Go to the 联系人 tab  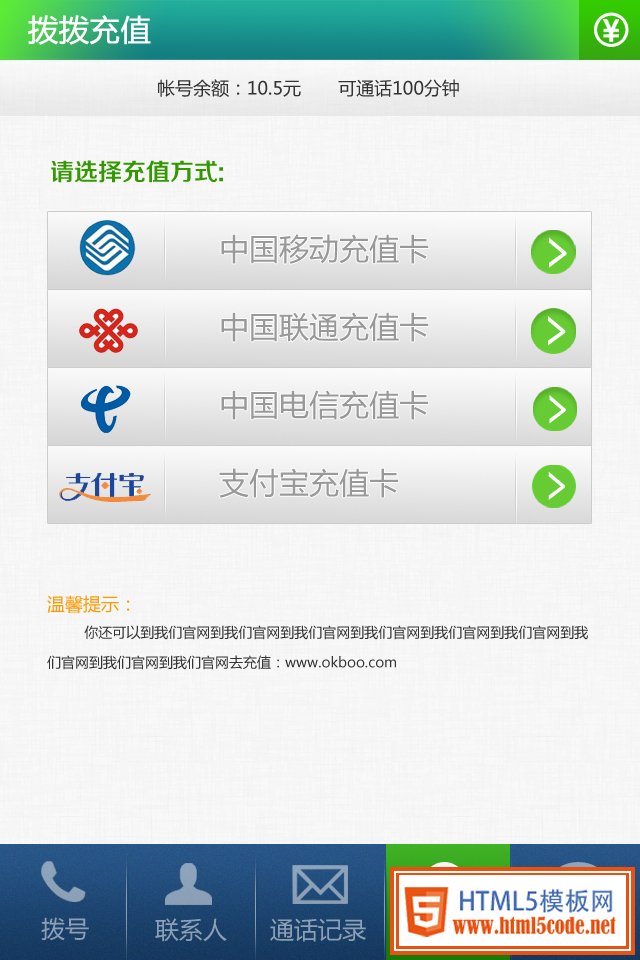click(190, 902)
